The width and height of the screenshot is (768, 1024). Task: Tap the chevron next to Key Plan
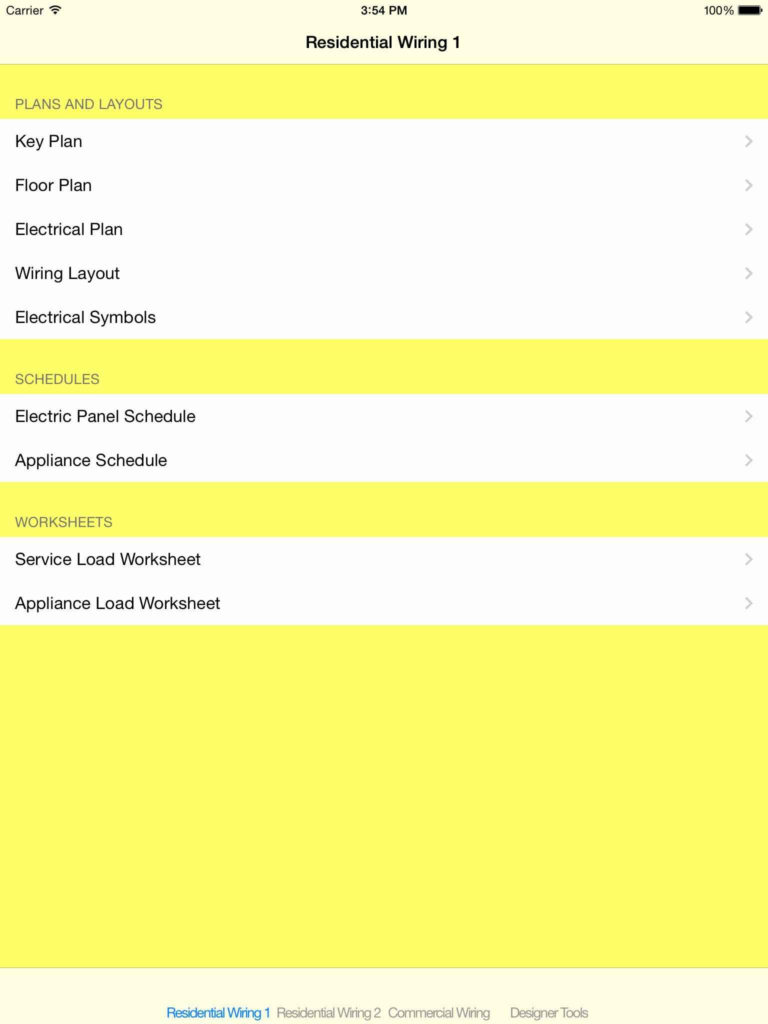coord(748,141)
